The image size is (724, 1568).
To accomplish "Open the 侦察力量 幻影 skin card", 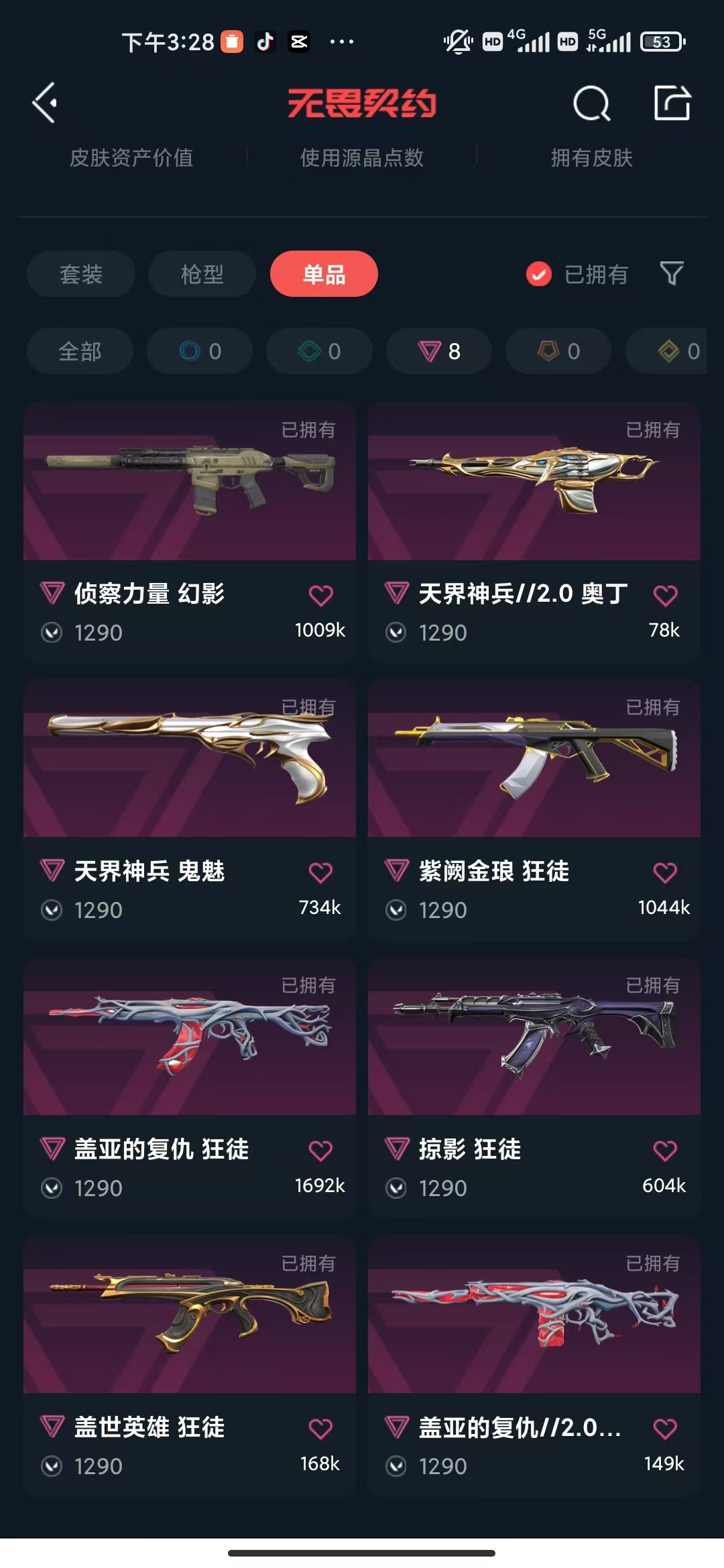I will pos(190,533).
